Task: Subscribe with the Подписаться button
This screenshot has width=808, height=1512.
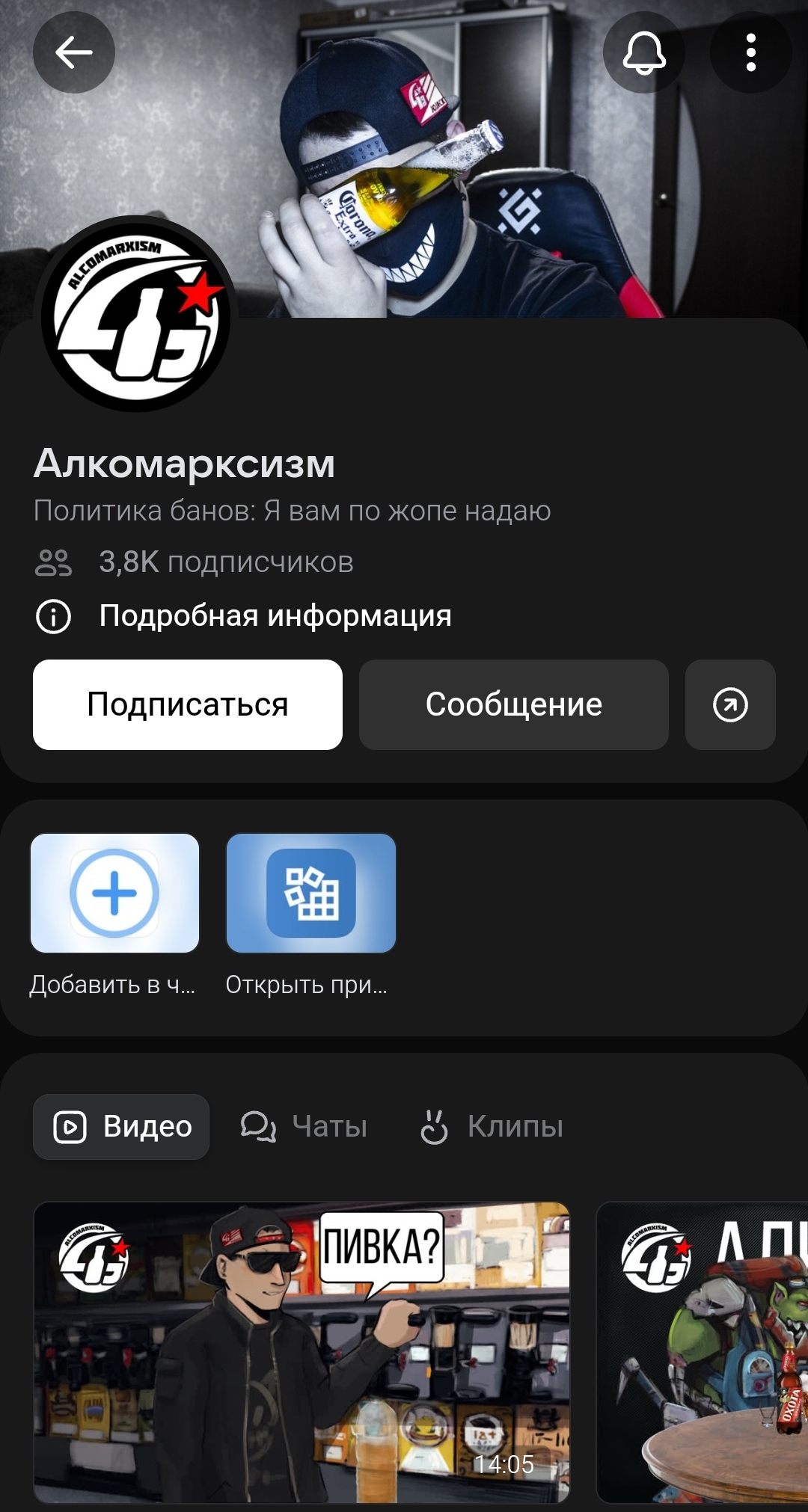Action: coord(187,704)
